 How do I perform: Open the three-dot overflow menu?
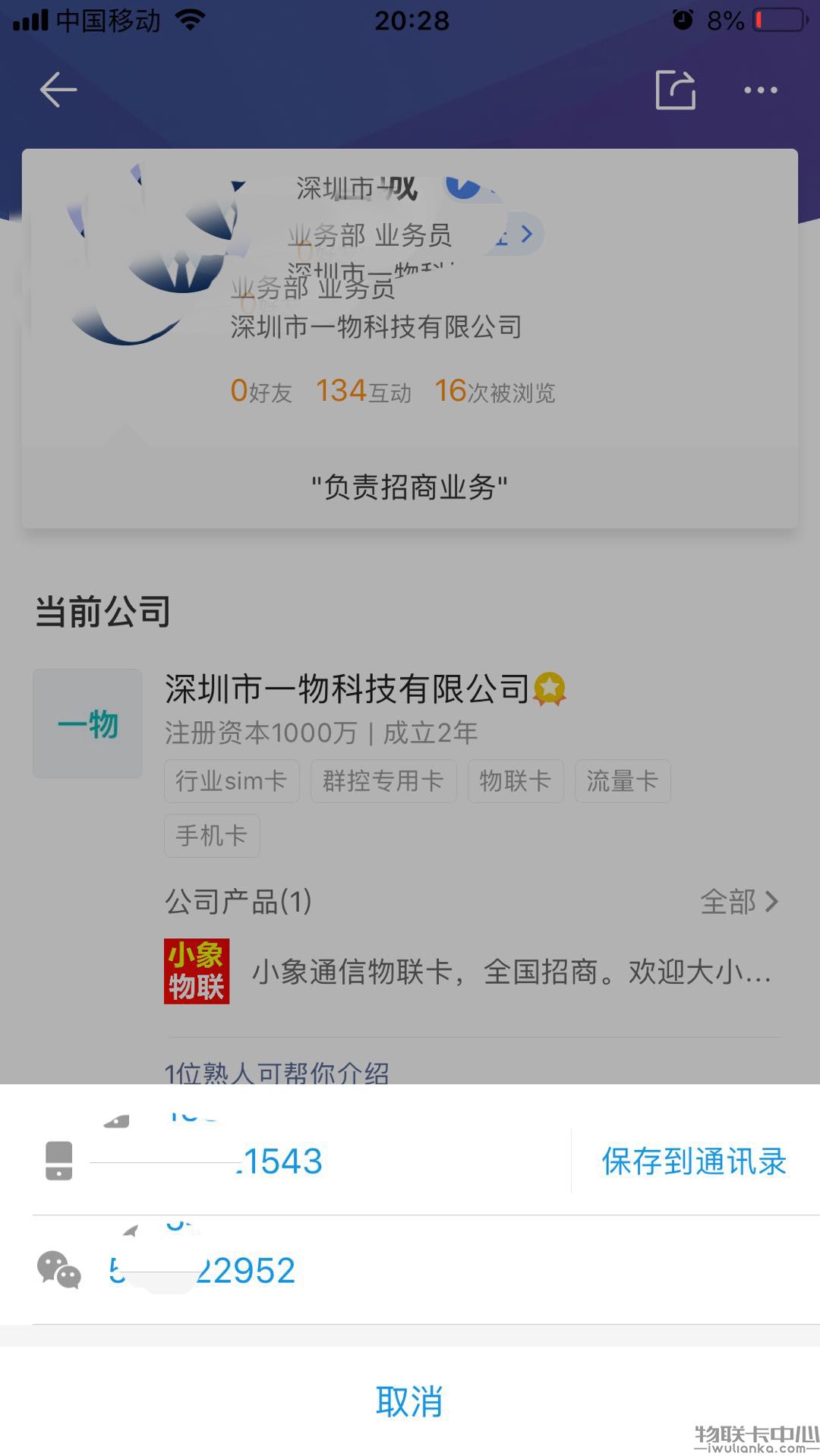[x=760, y=90]
